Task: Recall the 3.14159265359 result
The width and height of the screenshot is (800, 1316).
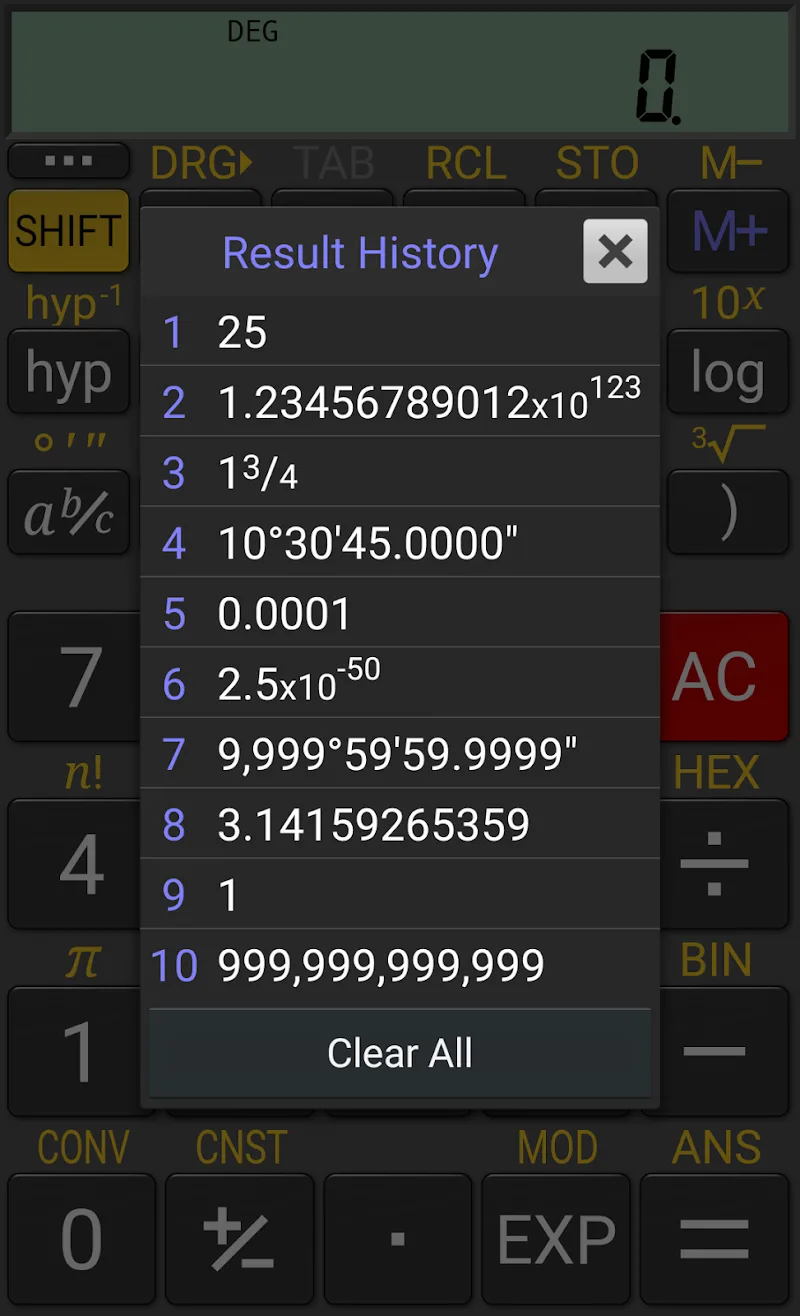Action: [400, 824]
